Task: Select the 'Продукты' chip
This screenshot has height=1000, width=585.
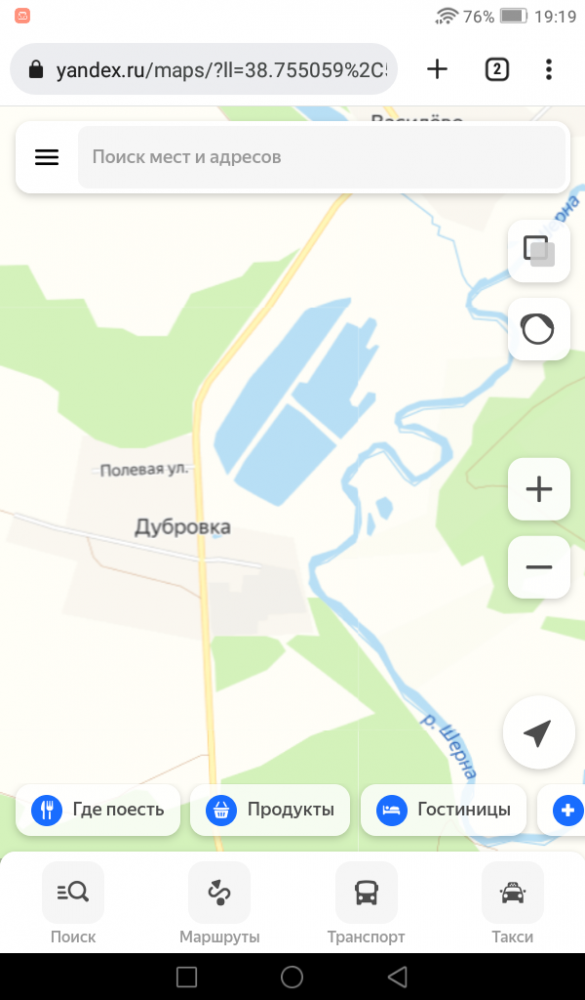Action: coord(270,810)
